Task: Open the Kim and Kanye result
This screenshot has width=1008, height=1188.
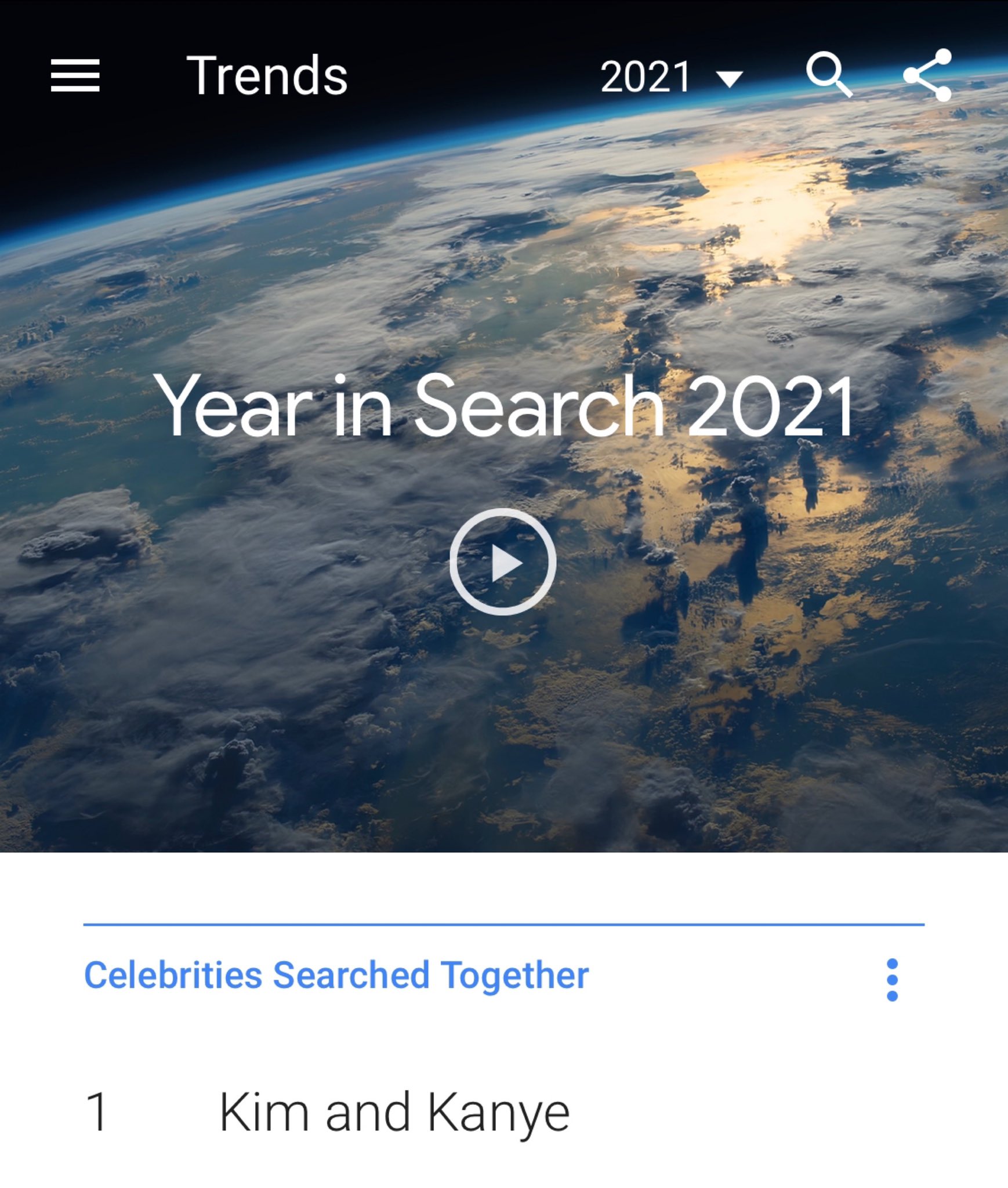Action: [394, 1112]
